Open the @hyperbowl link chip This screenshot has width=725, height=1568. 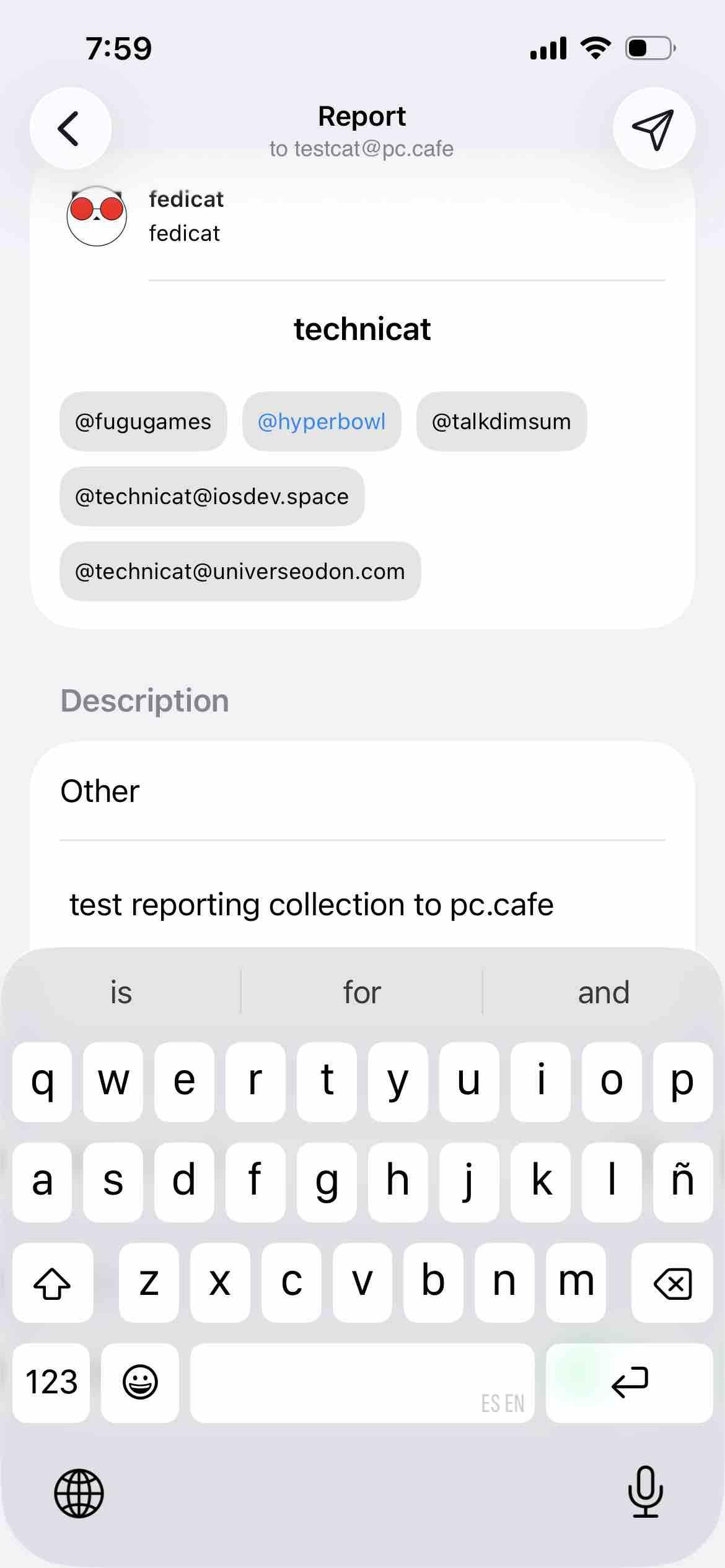pyautogui.click(x=322, y=422)
